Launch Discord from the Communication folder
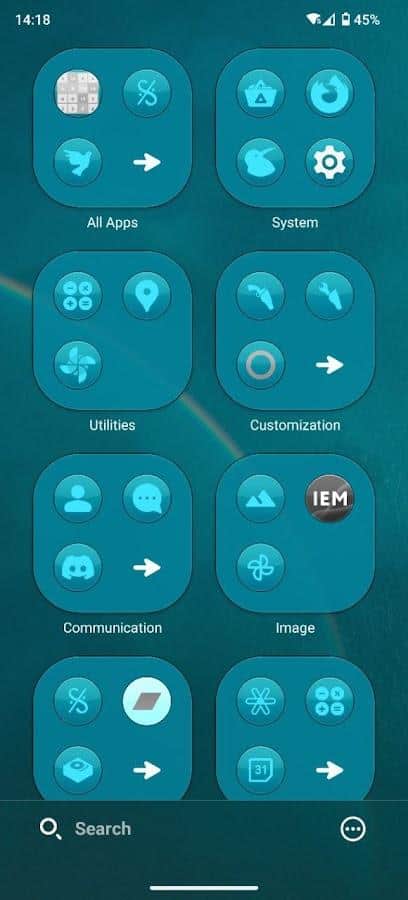This screenshot has width=408, height=900. (78, 568)
